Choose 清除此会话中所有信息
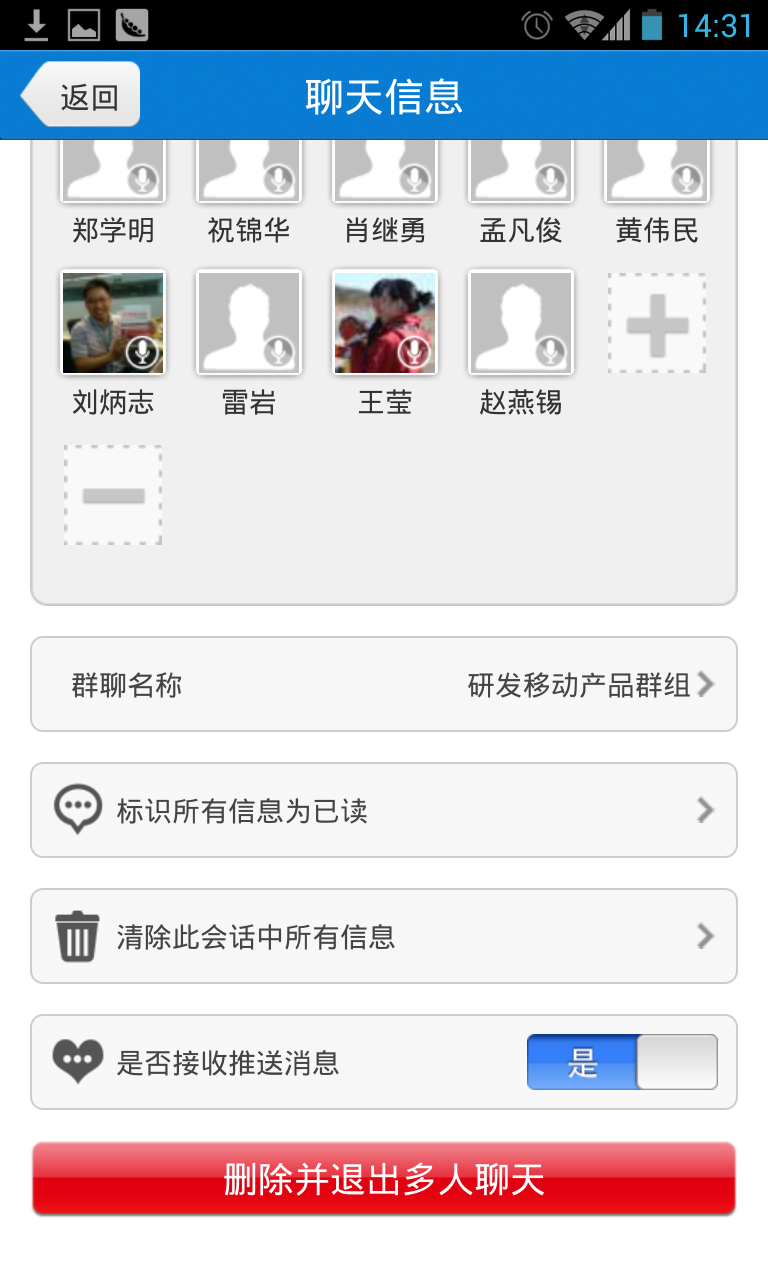The height and width of the screenshot is (1280, 768). 384,936
